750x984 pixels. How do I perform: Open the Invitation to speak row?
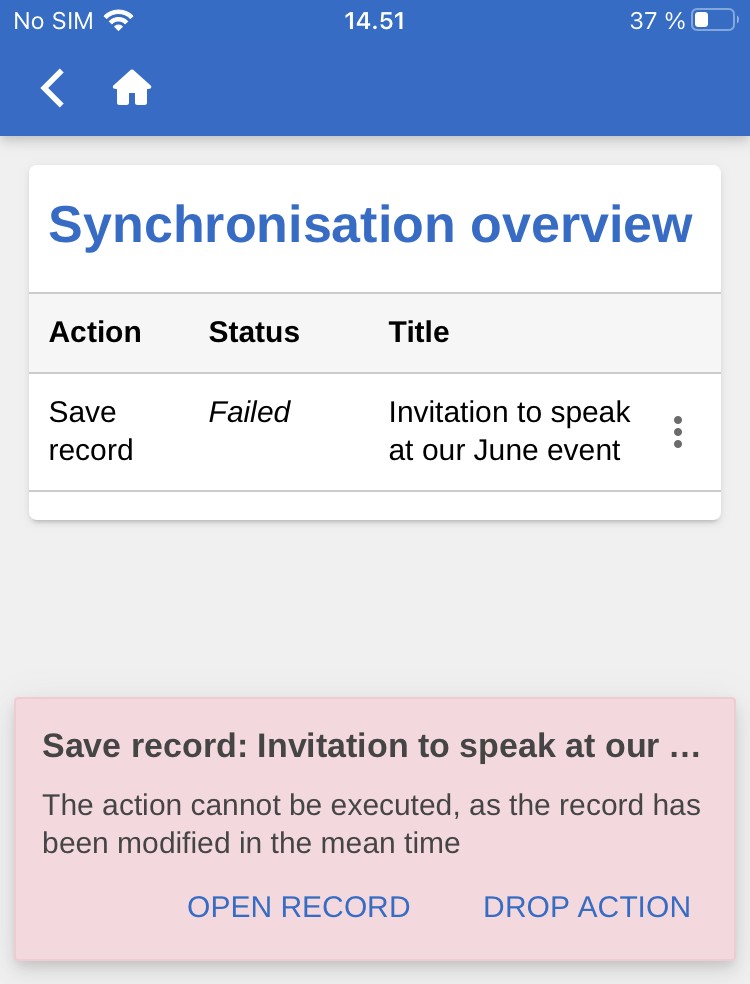click(508, 432)
